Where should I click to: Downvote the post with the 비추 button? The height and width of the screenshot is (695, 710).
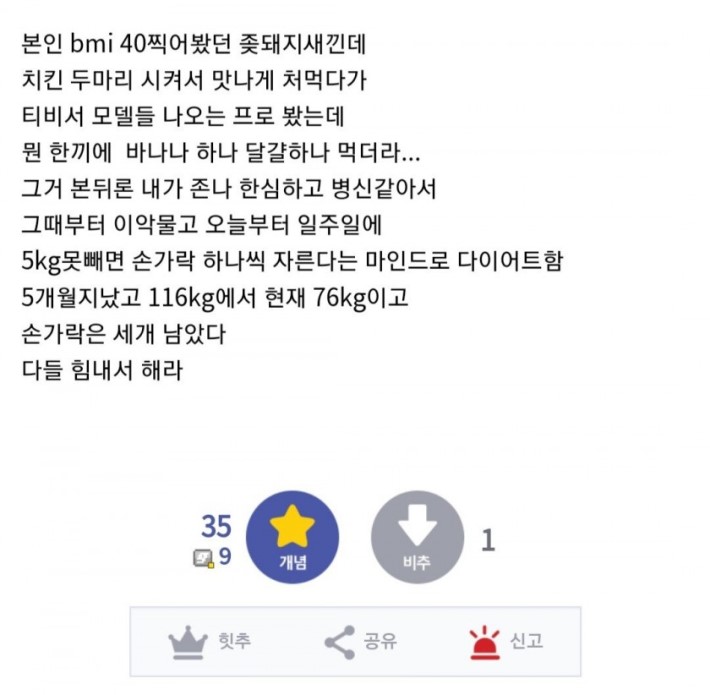pyautogui.click(x=417, y=537)
